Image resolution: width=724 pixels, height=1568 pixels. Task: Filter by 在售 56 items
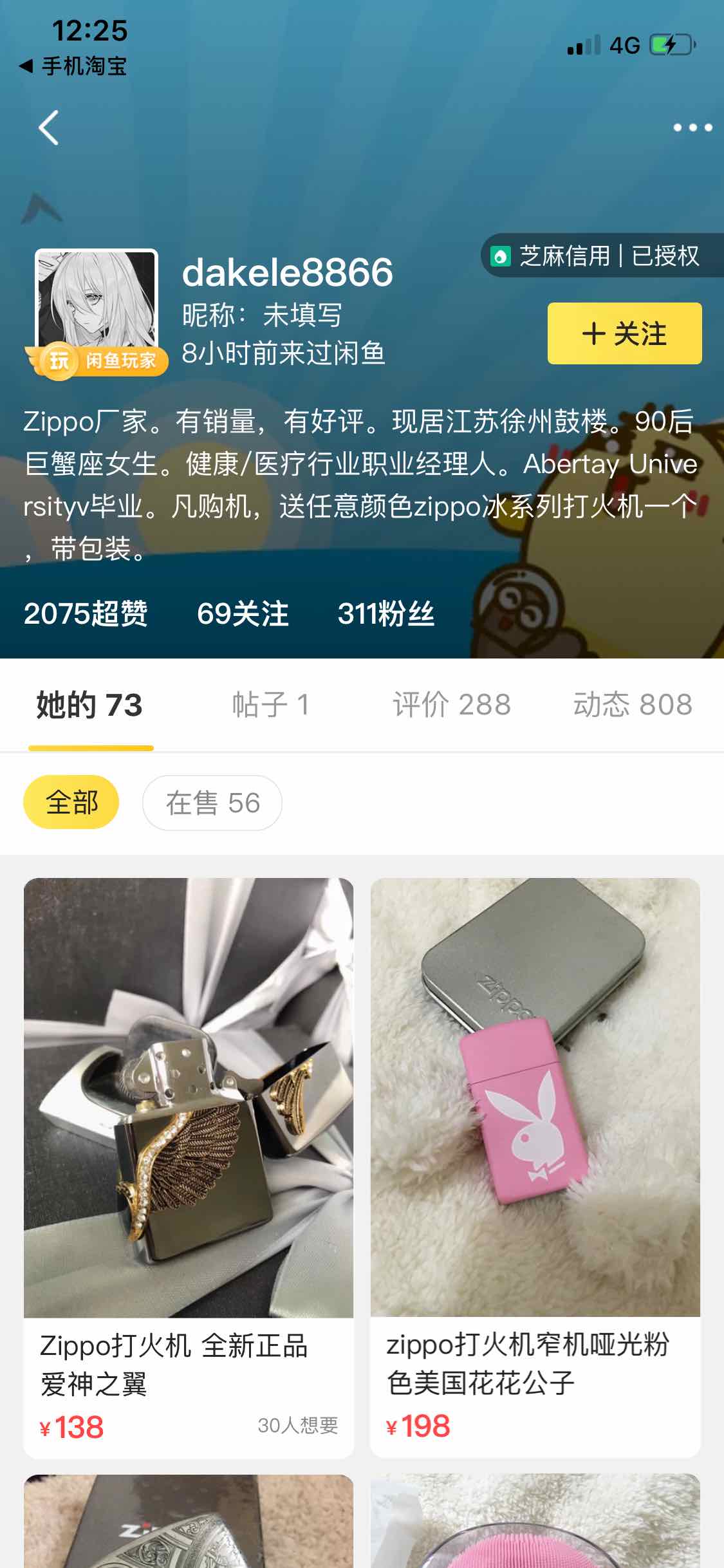pos(212,803)
